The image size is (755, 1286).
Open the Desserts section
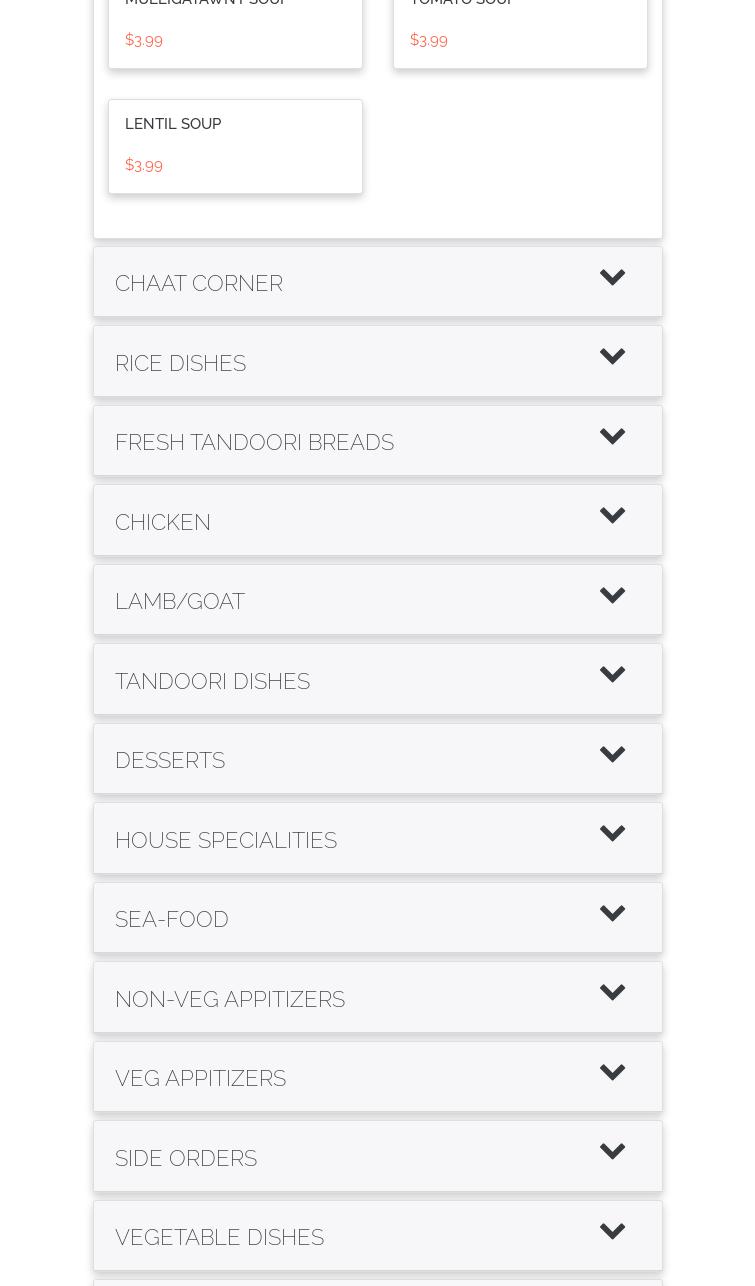(x=377, y=759)
